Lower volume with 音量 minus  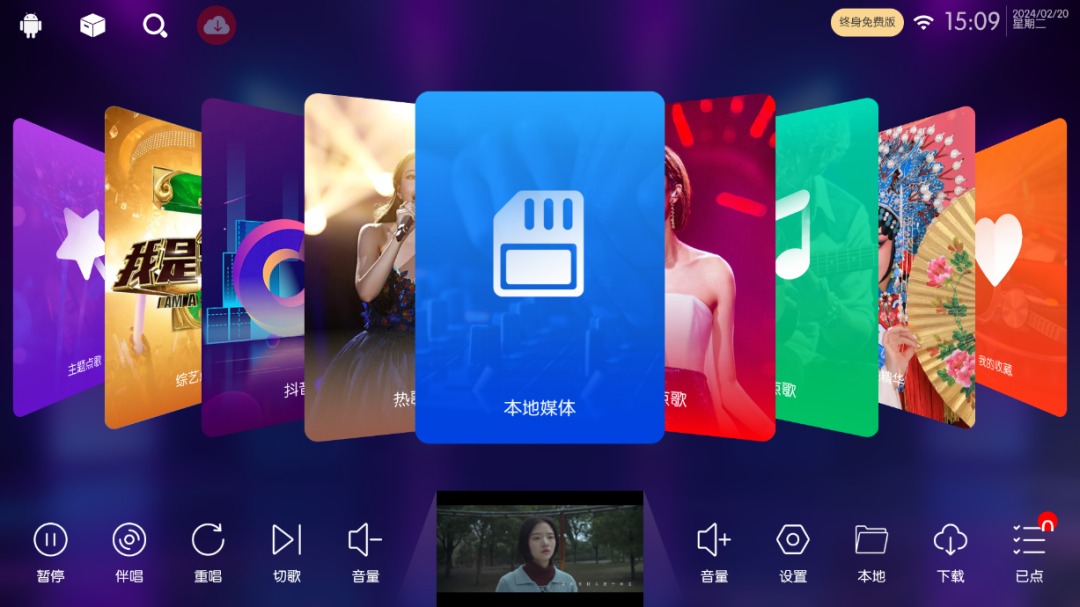(365, 550)
